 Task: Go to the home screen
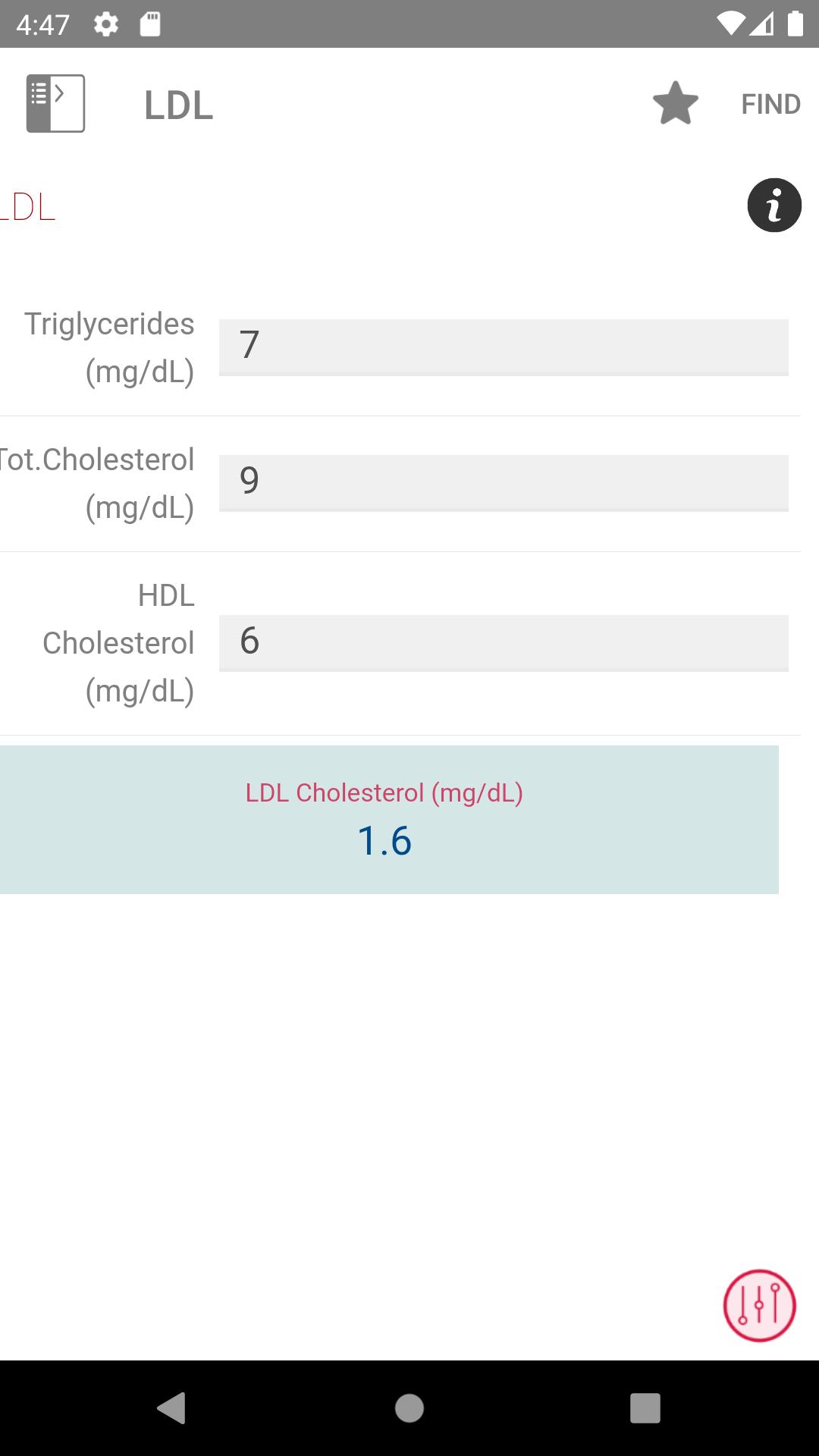pos(409,1408)
